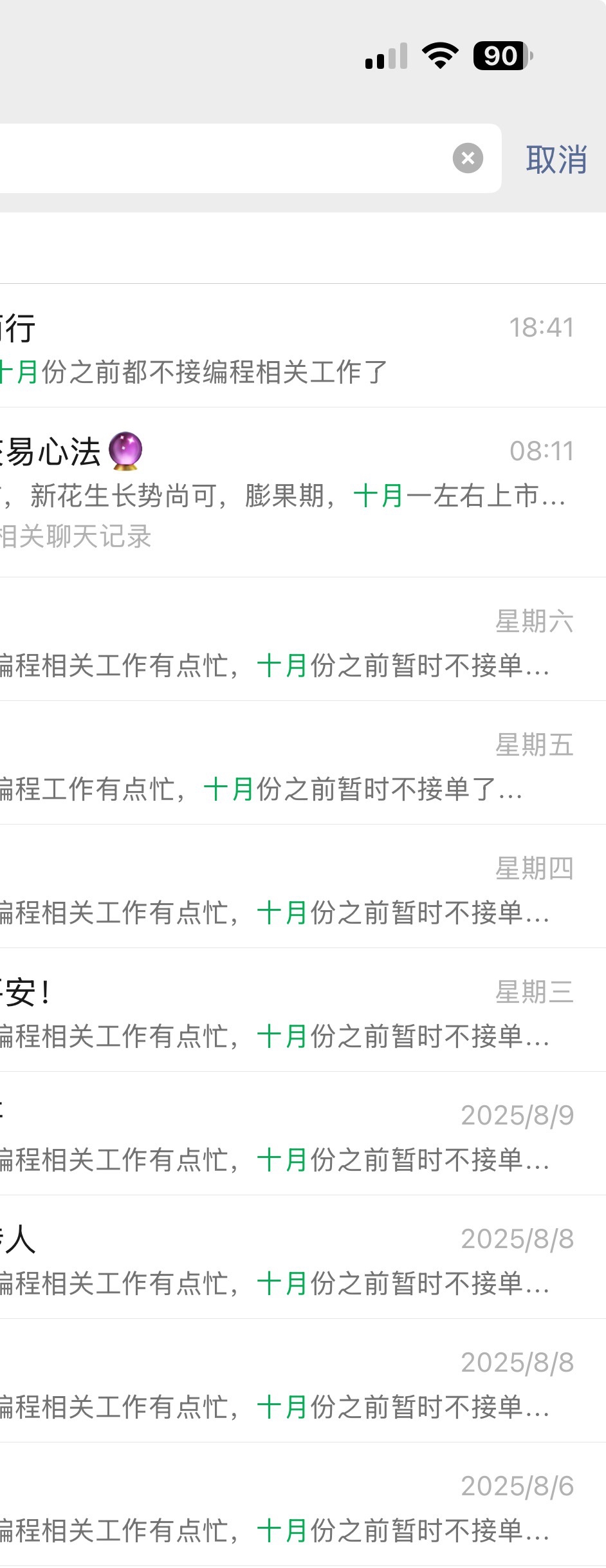
Task: Tap 取消 to cancel the search
Action: click(556, 160)
